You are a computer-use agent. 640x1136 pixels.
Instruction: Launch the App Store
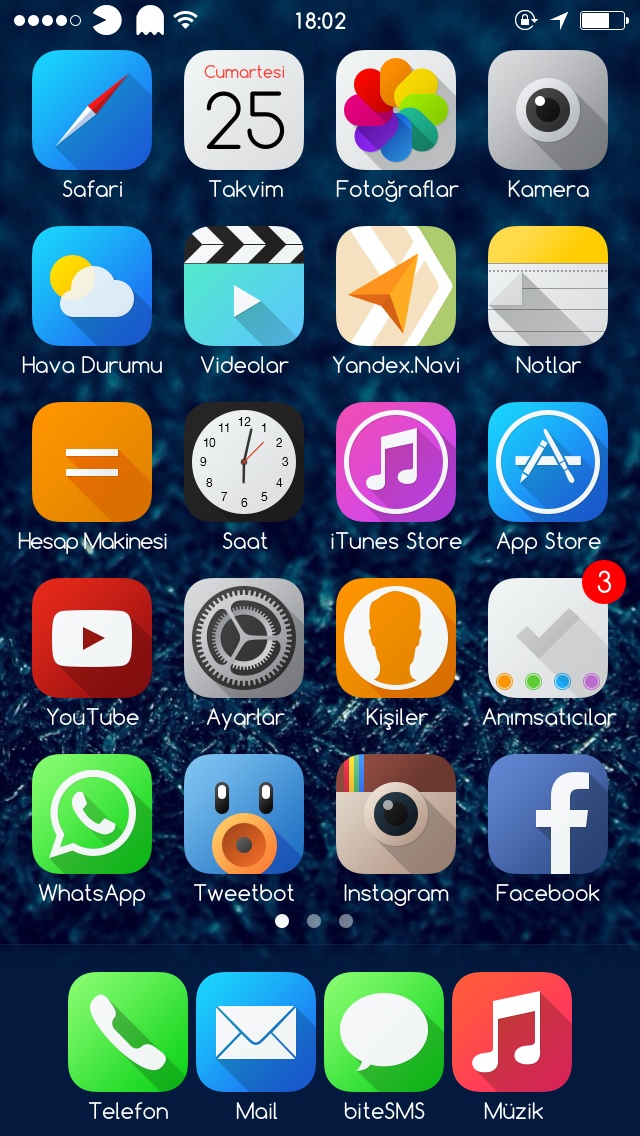pyautogui.click(x=548, y=462)
